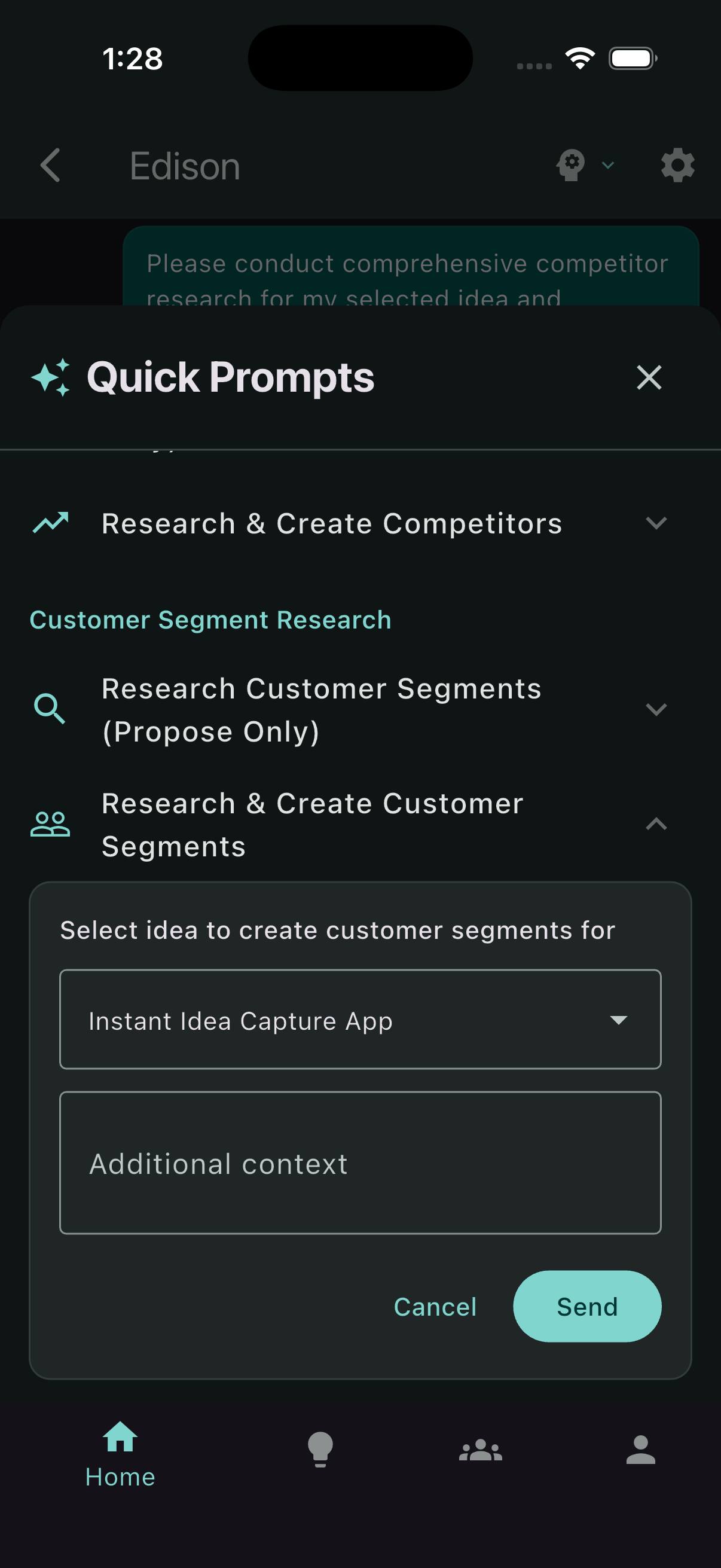Viewport: 721px width, 1568px height.
Task: Expand Research & Create Competitors
Action: (656, 523)
